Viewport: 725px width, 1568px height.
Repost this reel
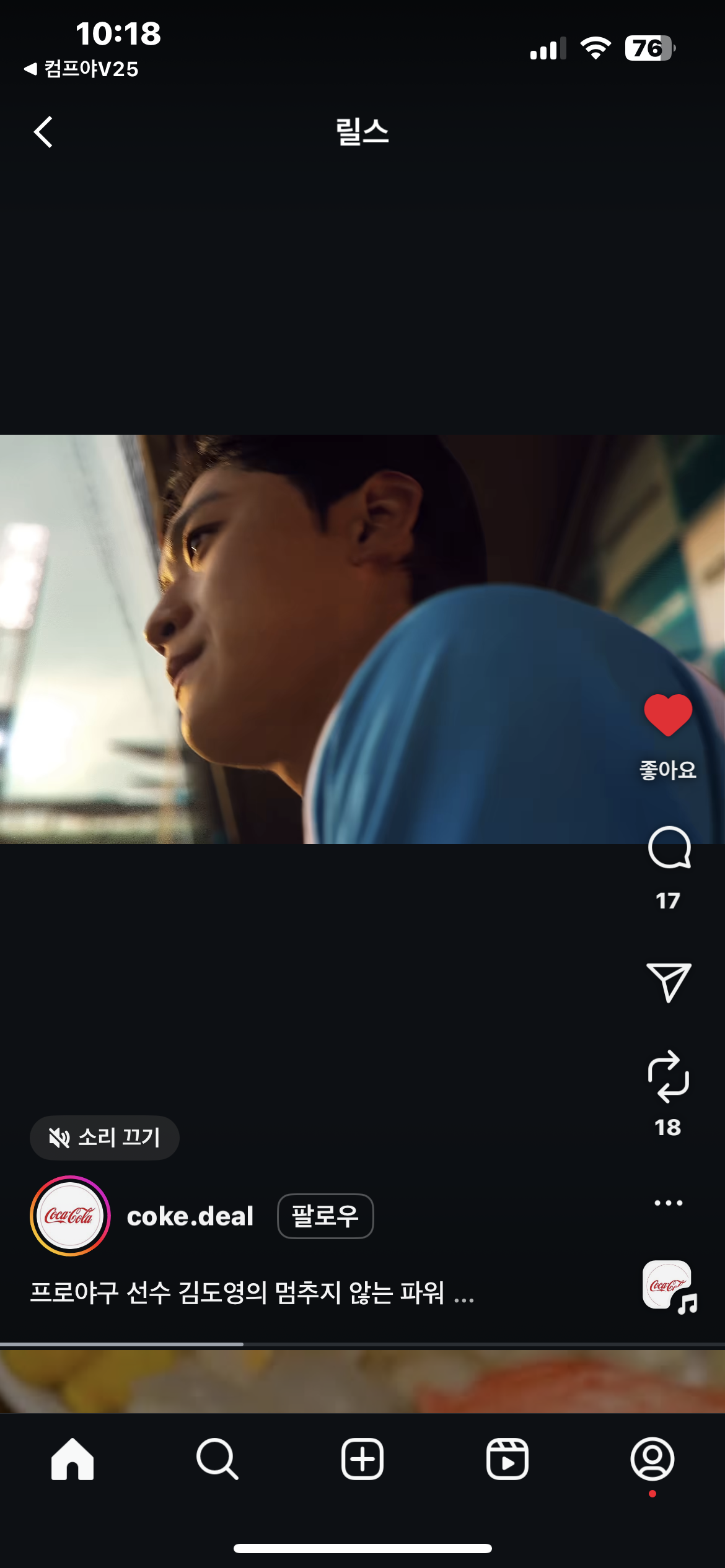[x=668, y=1076]
